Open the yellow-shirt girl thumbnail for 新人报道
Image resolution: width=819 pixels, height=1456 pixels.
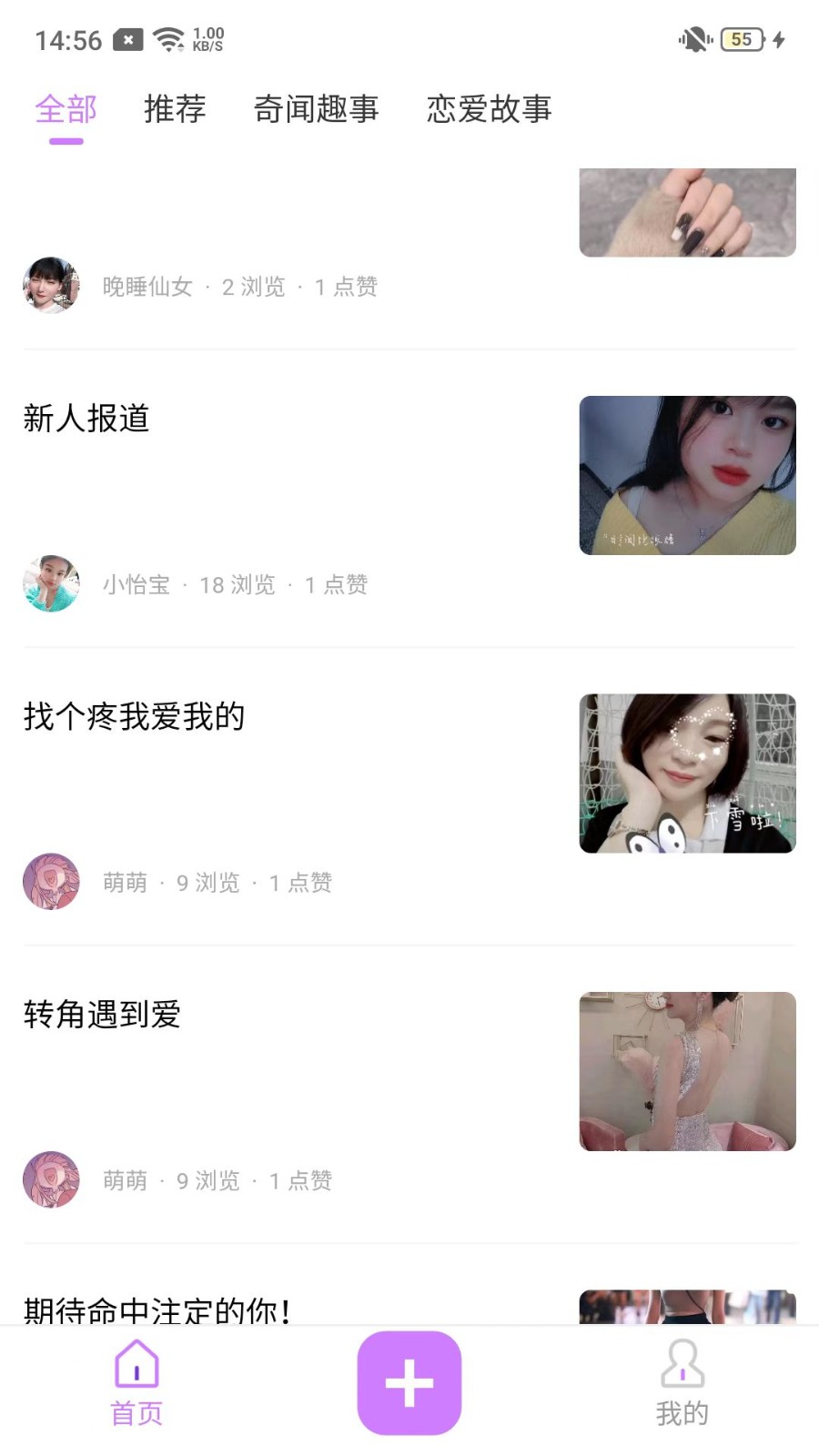point(688,474)
